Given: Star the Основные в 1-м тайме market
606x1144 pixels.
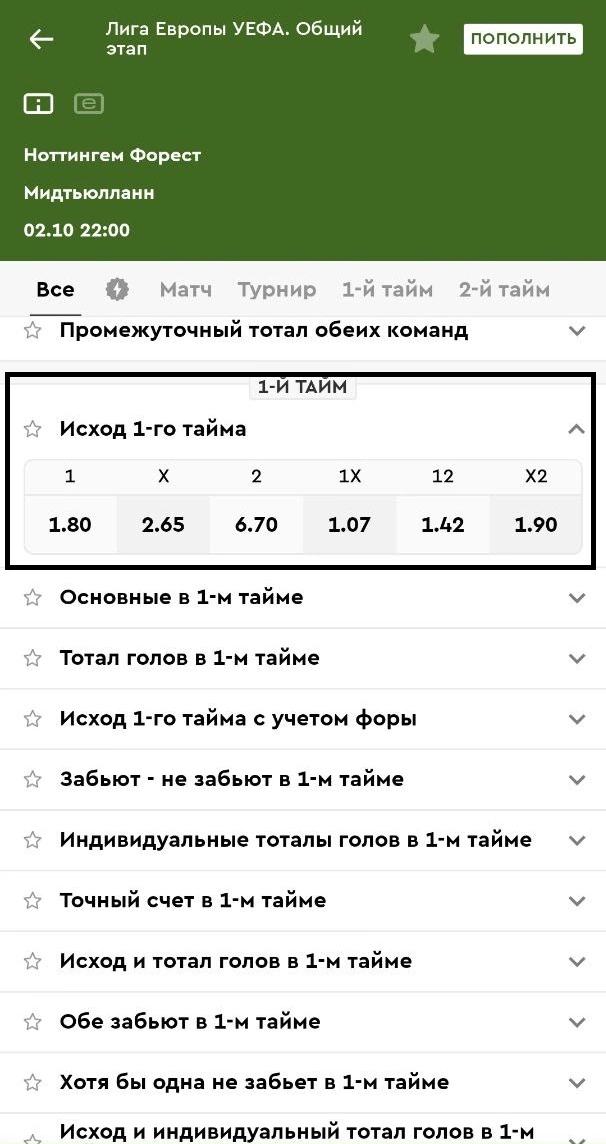Looking at the screenshot, I should 33,598.
